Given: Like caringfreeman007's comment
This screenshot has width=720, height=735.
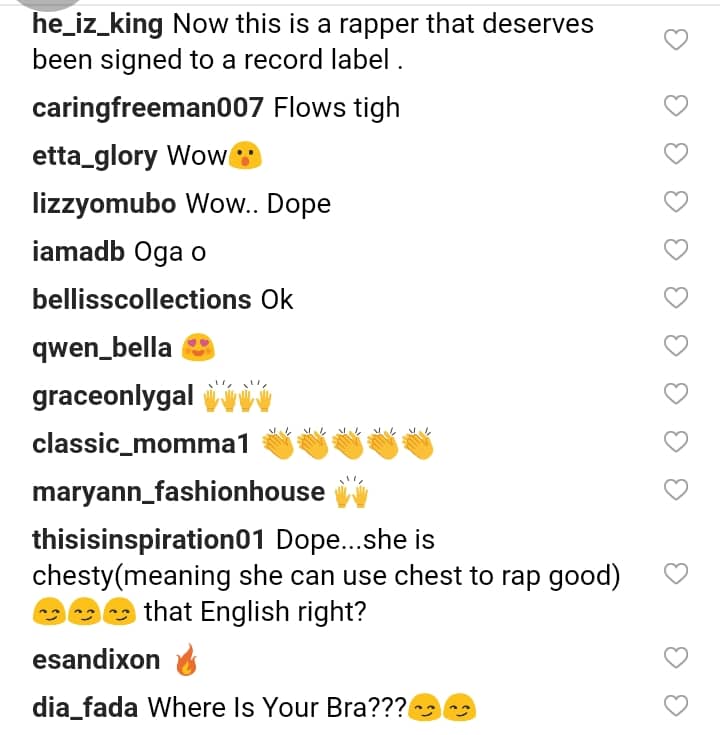Looking at the screenshot, I should pos(676,106).
